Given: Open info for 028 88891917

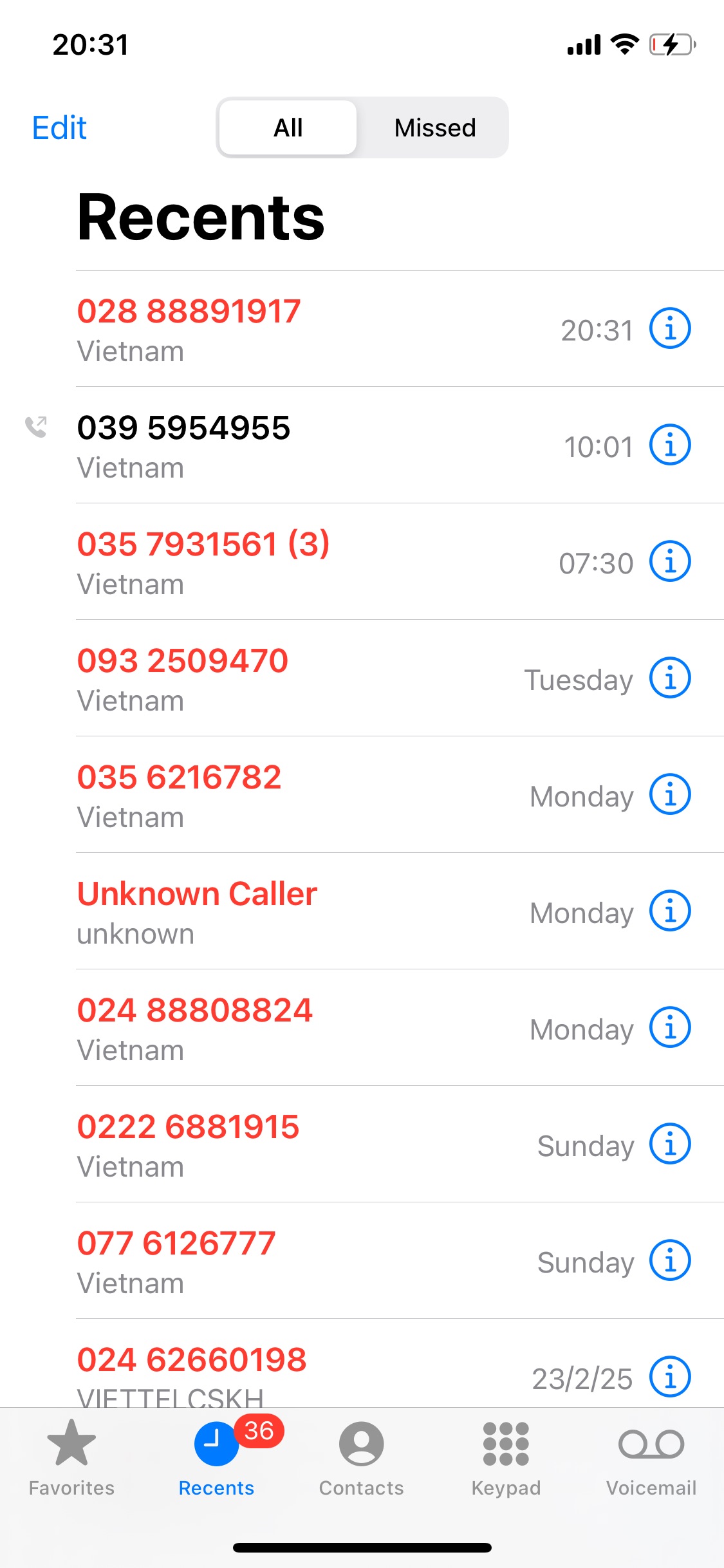Looking at the screenshot, I should tap(669, 328).
